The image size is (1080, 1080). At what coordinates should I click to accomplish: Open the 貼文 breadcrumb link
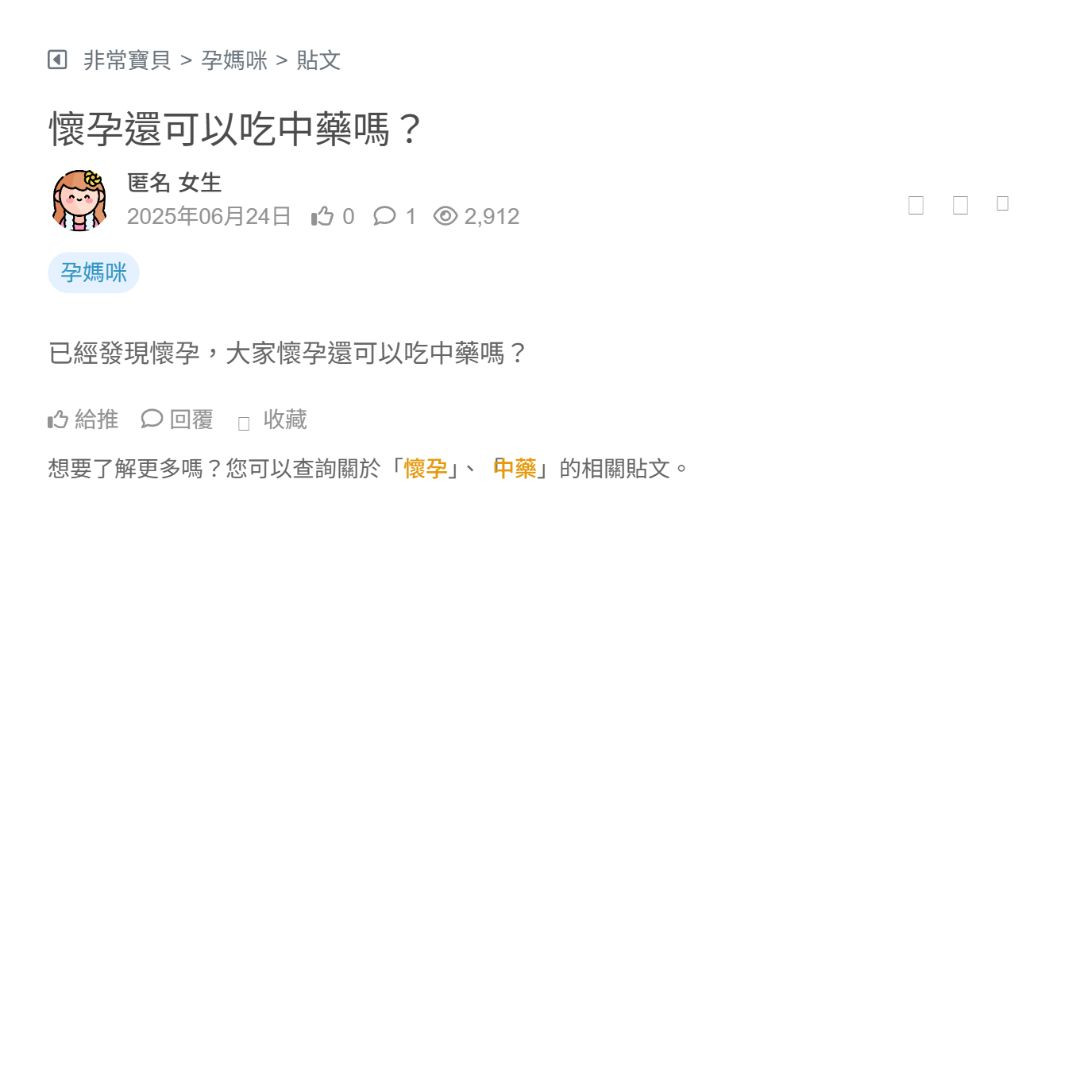(318, 60)
